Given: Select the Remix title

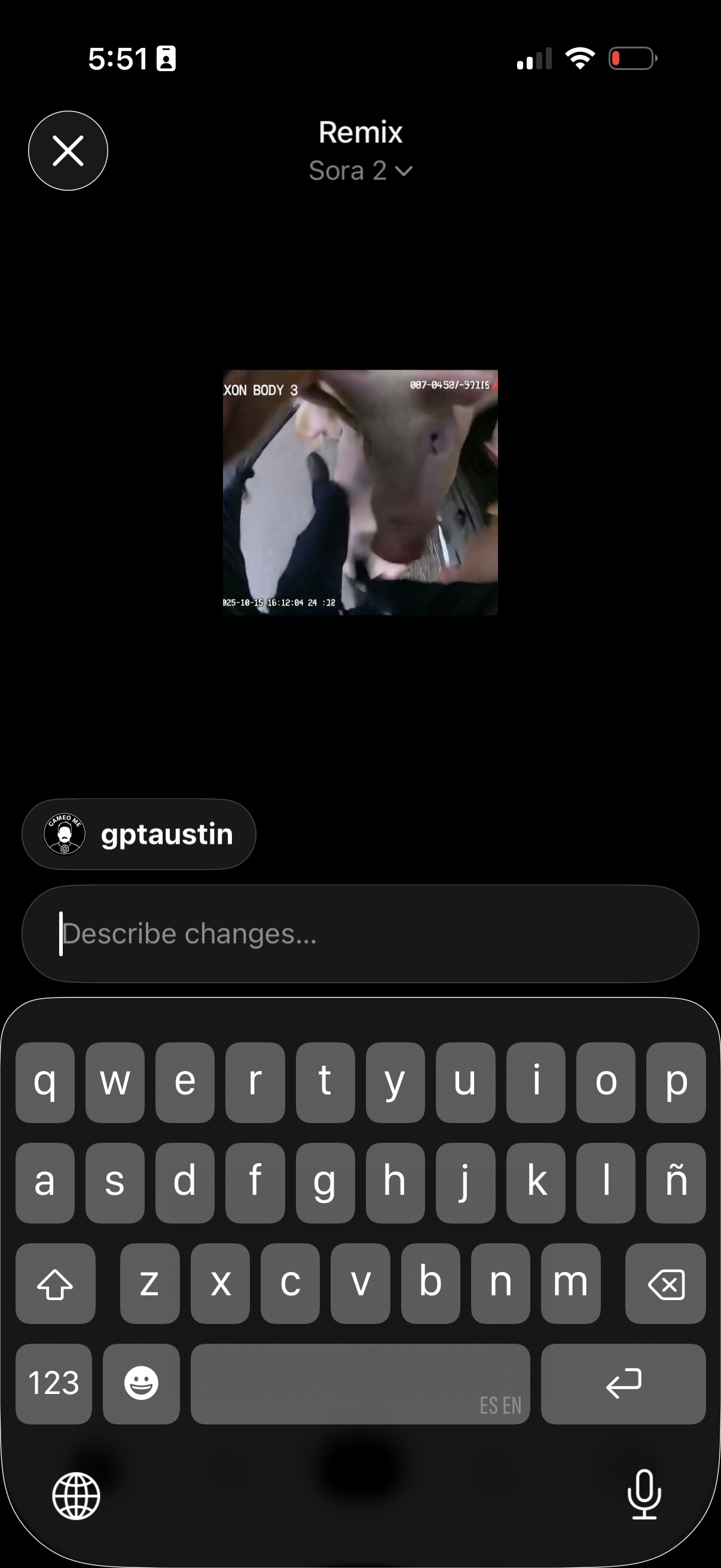Looking at the screenshot, I should [x=360, y=132].
